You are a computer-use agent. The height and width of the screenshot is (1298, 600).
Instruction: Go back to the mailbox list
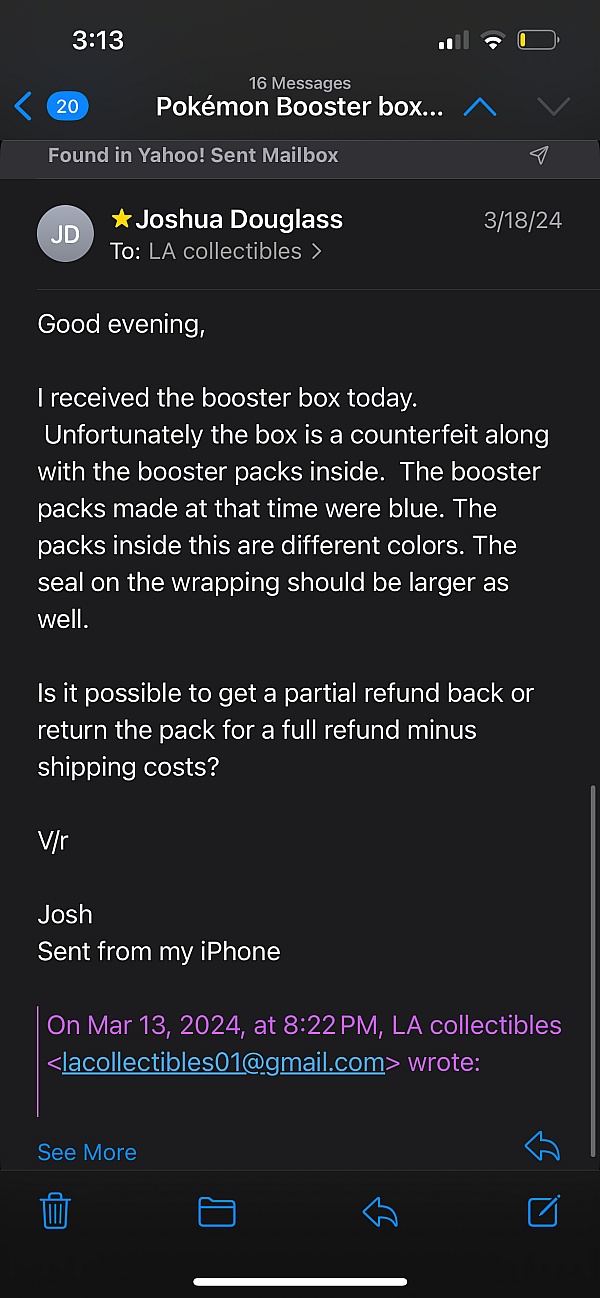click(x=50, y=106)
